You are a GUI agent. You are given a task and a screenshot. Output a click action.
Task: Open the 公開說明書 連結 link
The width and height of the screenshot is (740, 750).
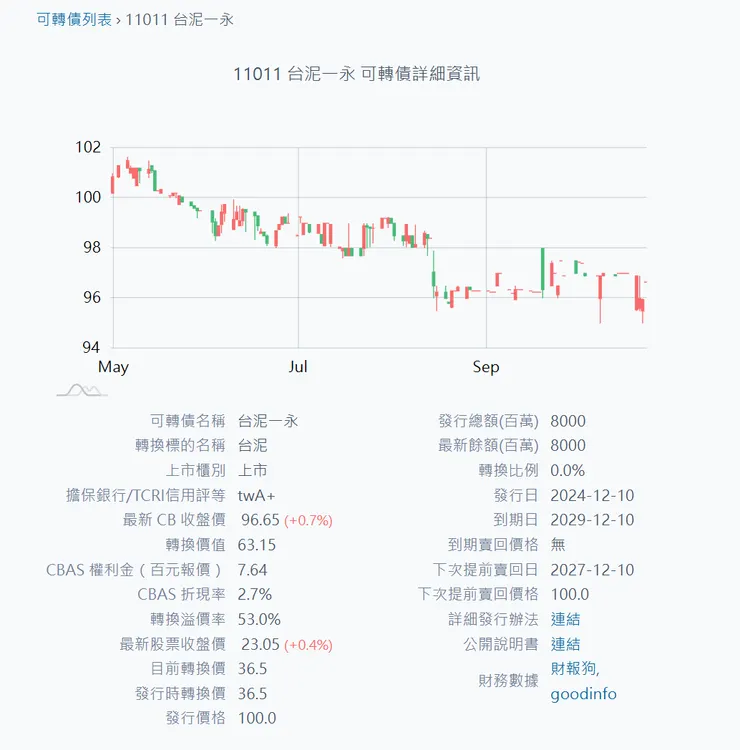[x=565, y=644]
